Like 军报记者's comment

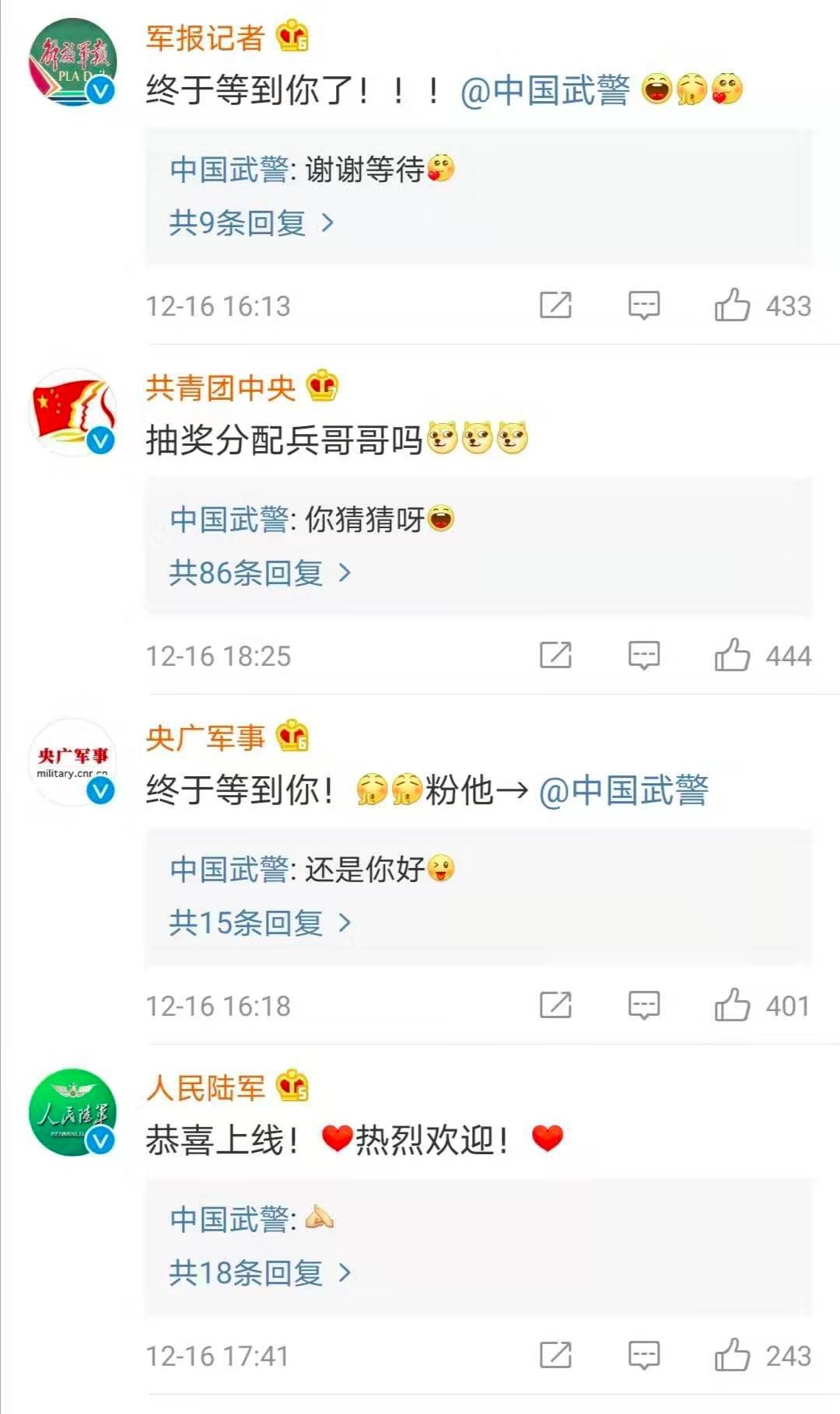(x=733, y=305)
